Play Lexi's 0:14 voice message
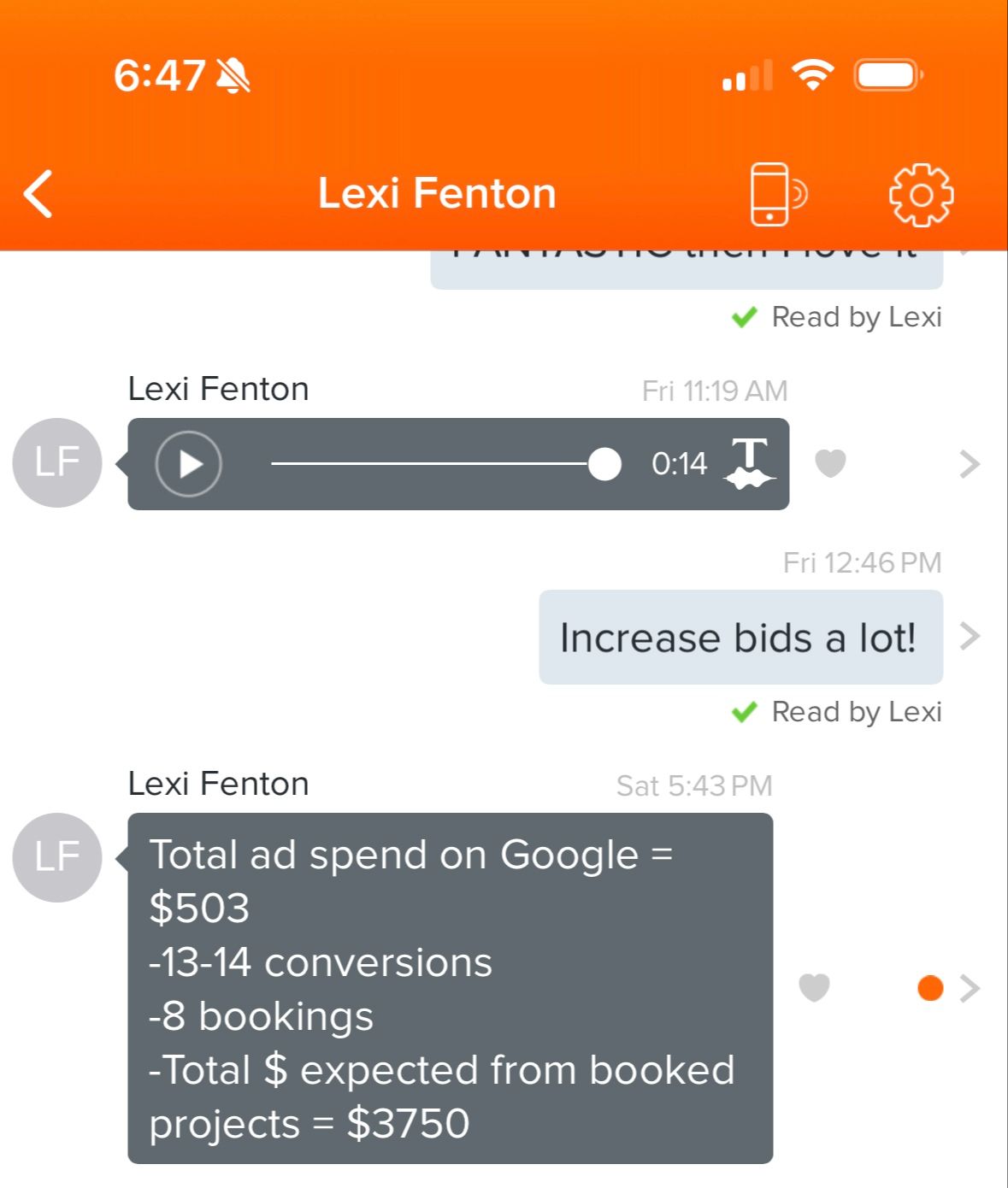 (189, 464)
